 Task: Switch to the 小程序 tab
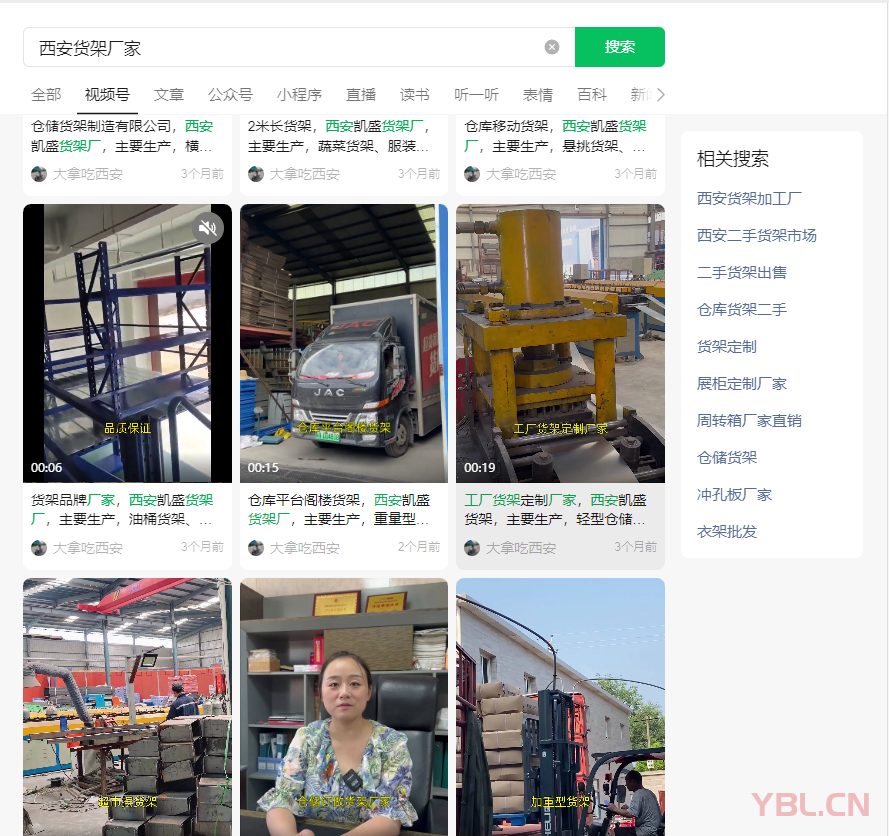tap(299, 95)
